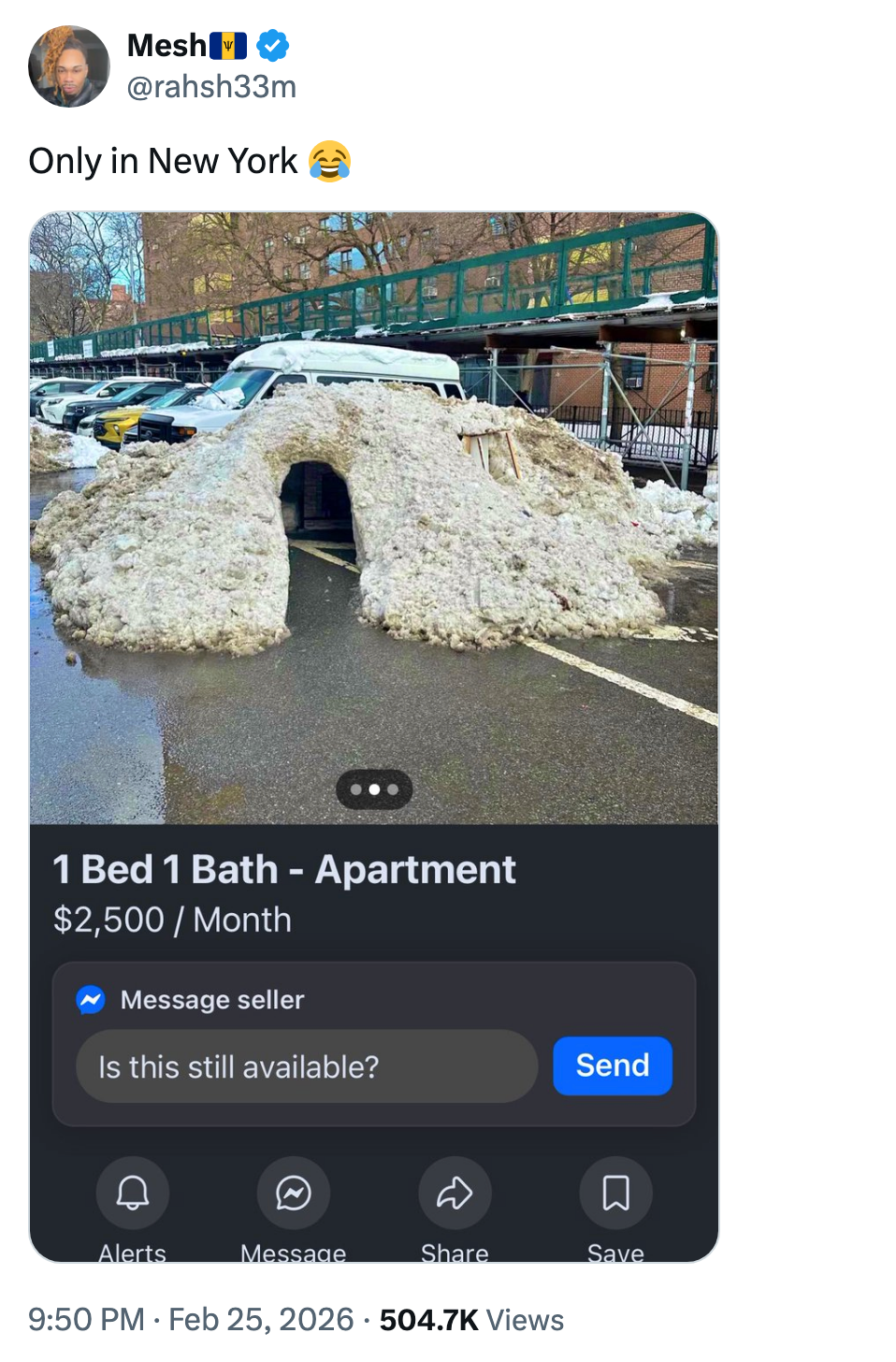
Task: Open the attached snow igloo listing image
Action: [x=373, y=519]
